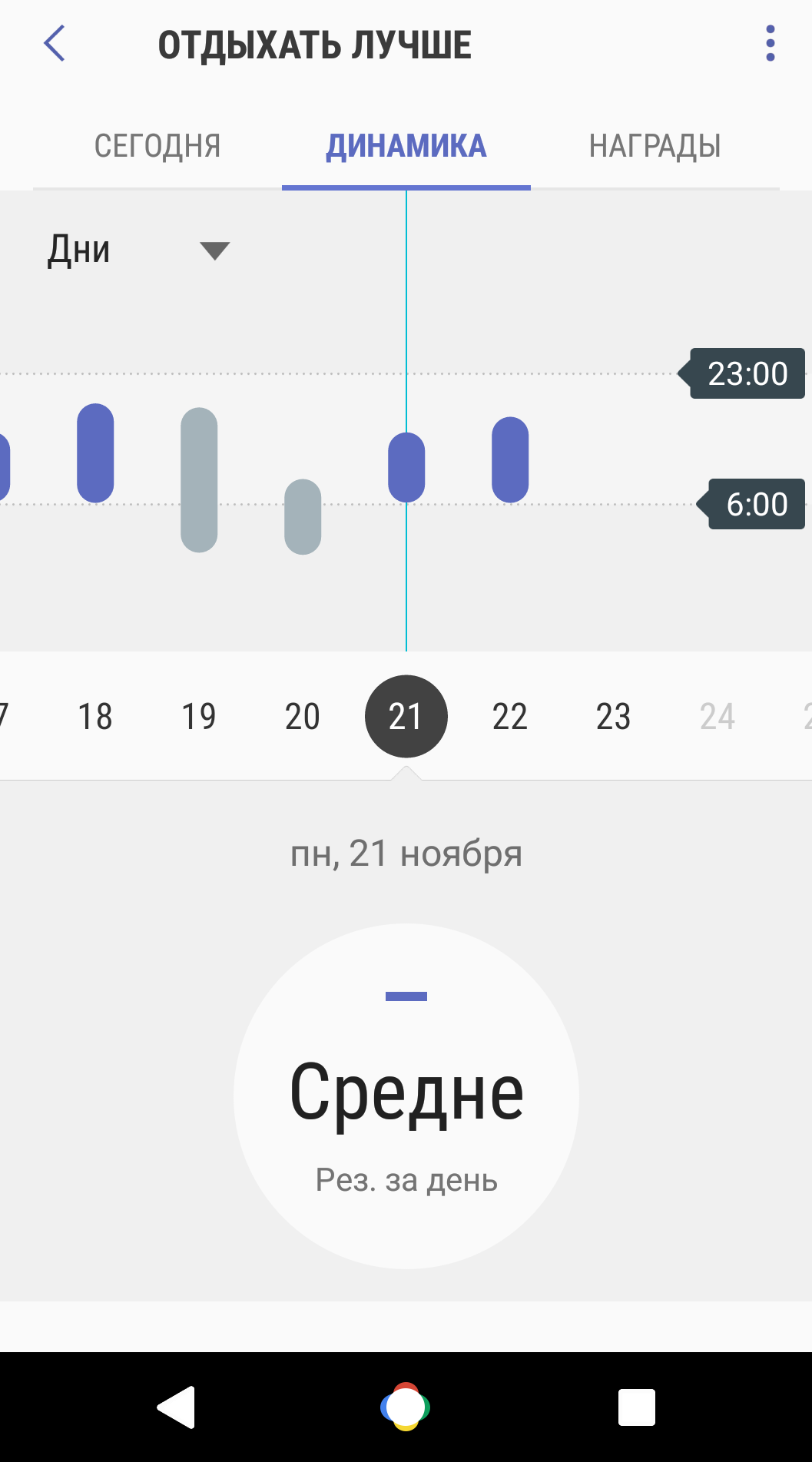Pick day 22 in the date strip

click(510, 717)
